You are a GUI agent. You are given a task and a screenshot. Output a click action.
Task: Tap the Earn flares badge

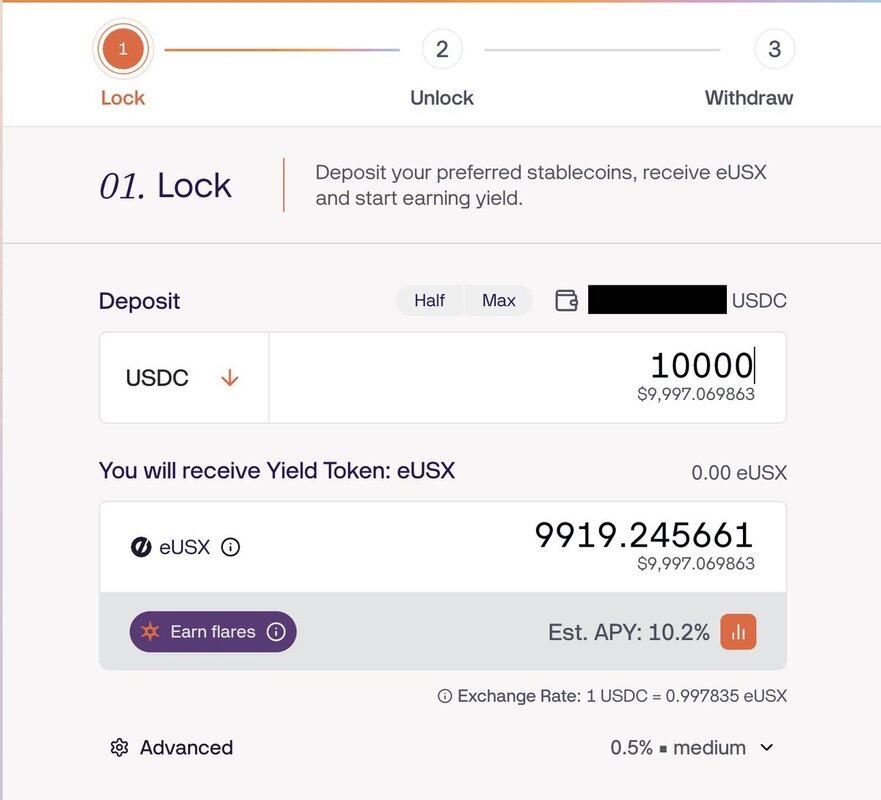click(213, 632)
